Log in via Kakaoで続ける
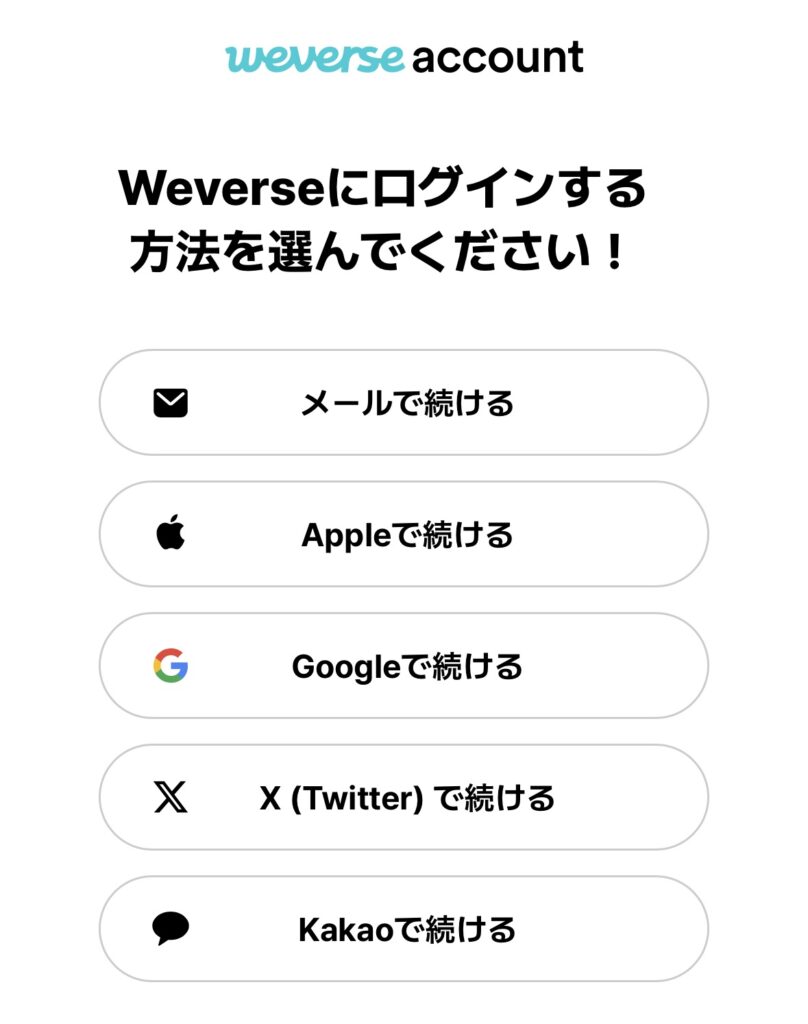808x1024 pixels. [404, 929]
